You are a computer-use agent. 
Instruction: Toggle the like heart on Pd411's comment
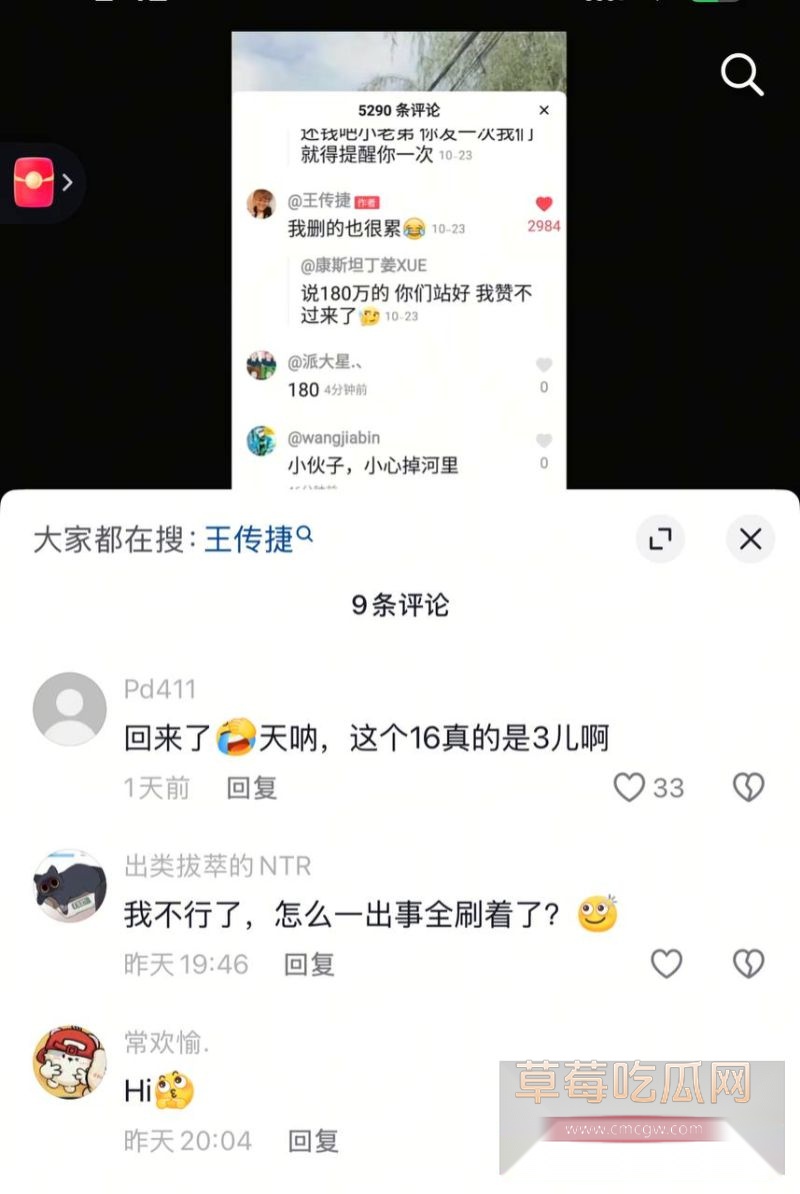[628, 788]
